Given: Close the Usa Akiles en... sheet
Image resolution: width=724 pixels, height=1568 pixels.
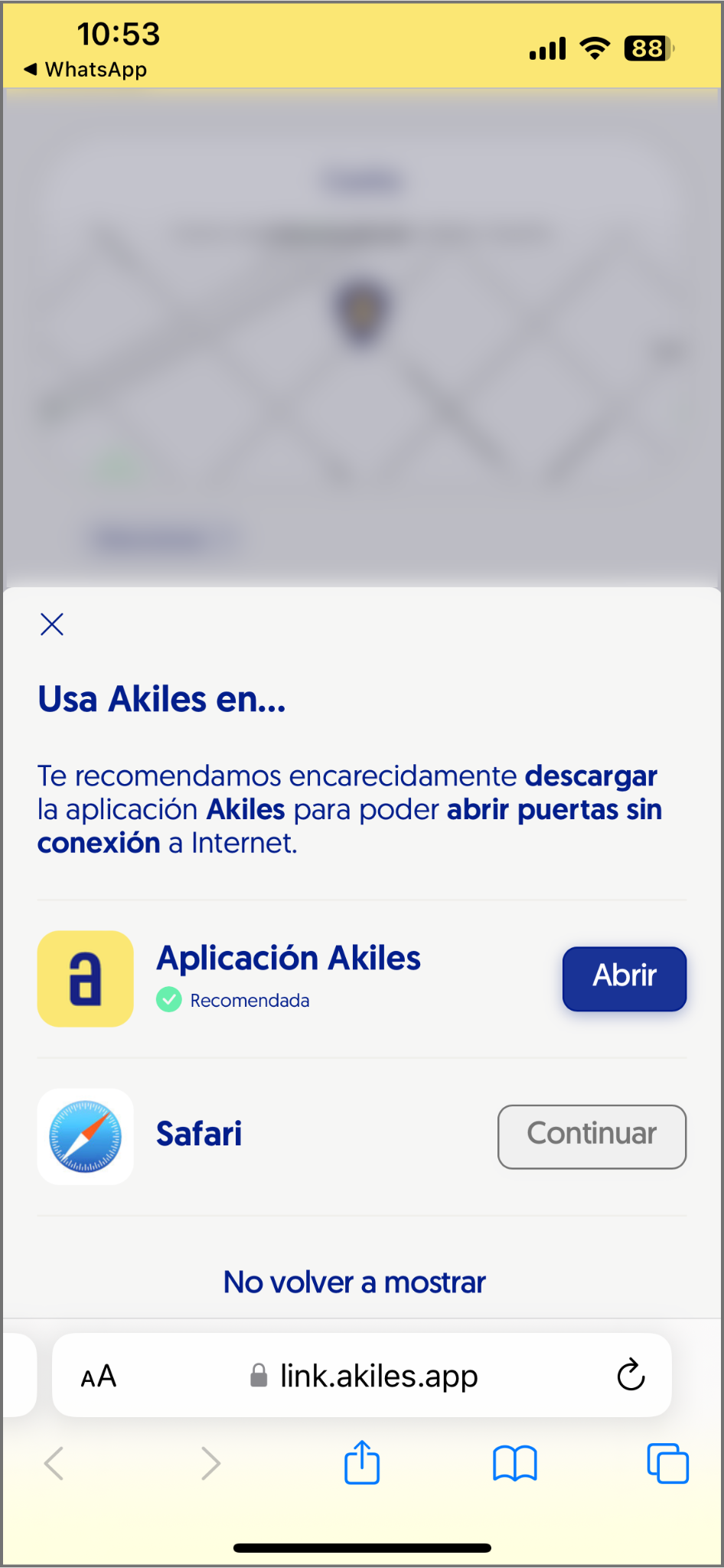Looking at the screenshot, I should [52, 625].
